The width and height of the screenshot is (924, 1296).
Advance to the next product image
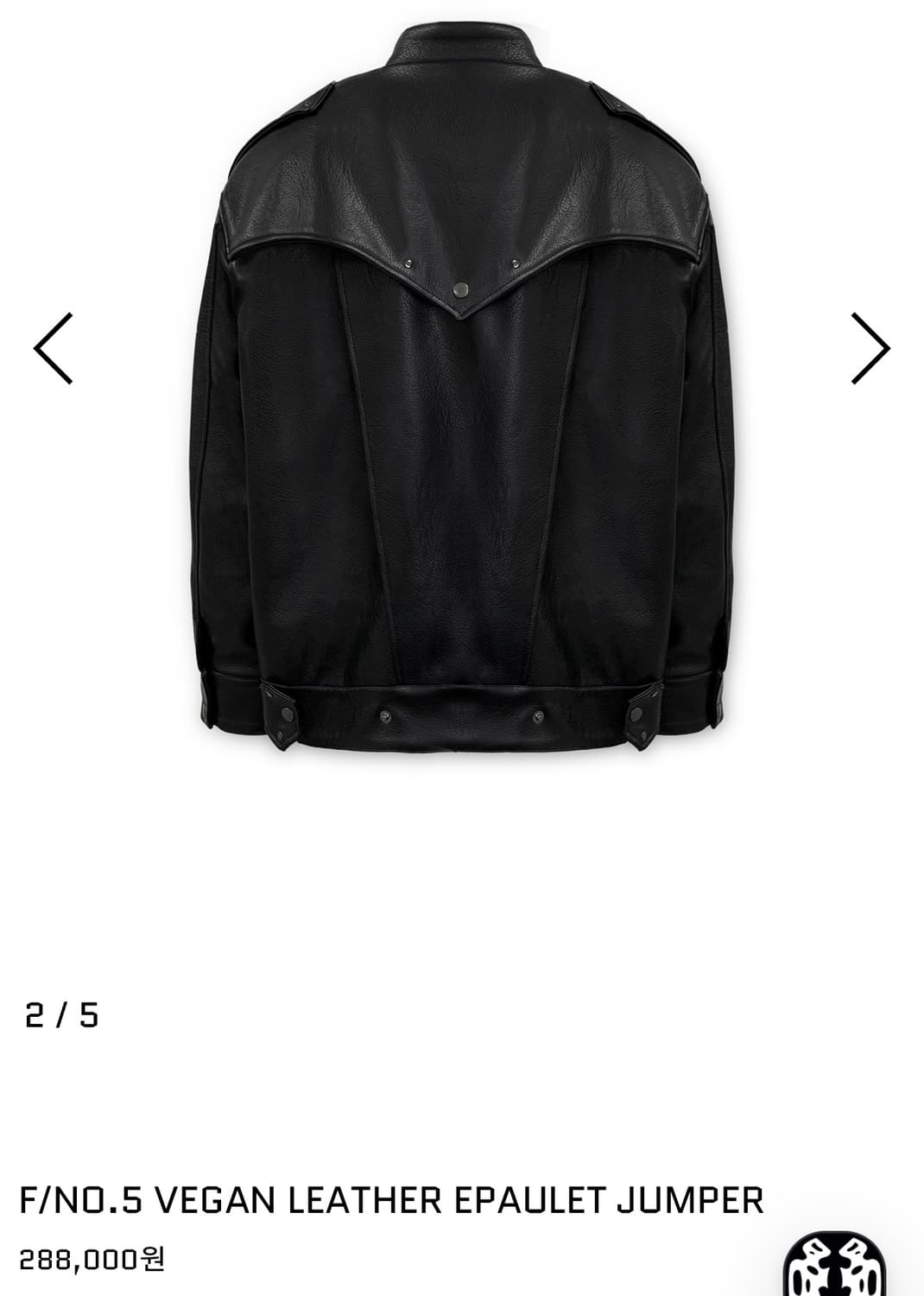[870, 348]
